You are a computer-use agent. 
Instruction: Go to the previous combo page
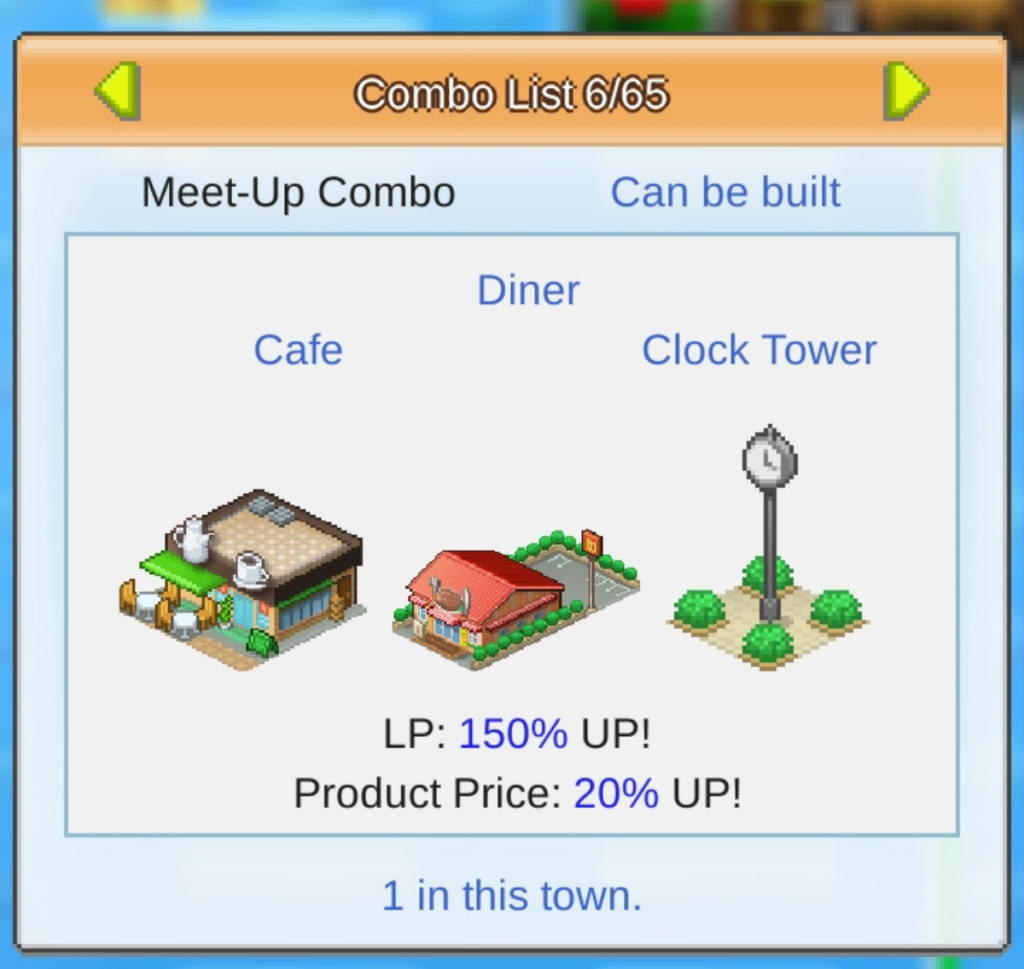pyautogui.click(x=118, y=91)
